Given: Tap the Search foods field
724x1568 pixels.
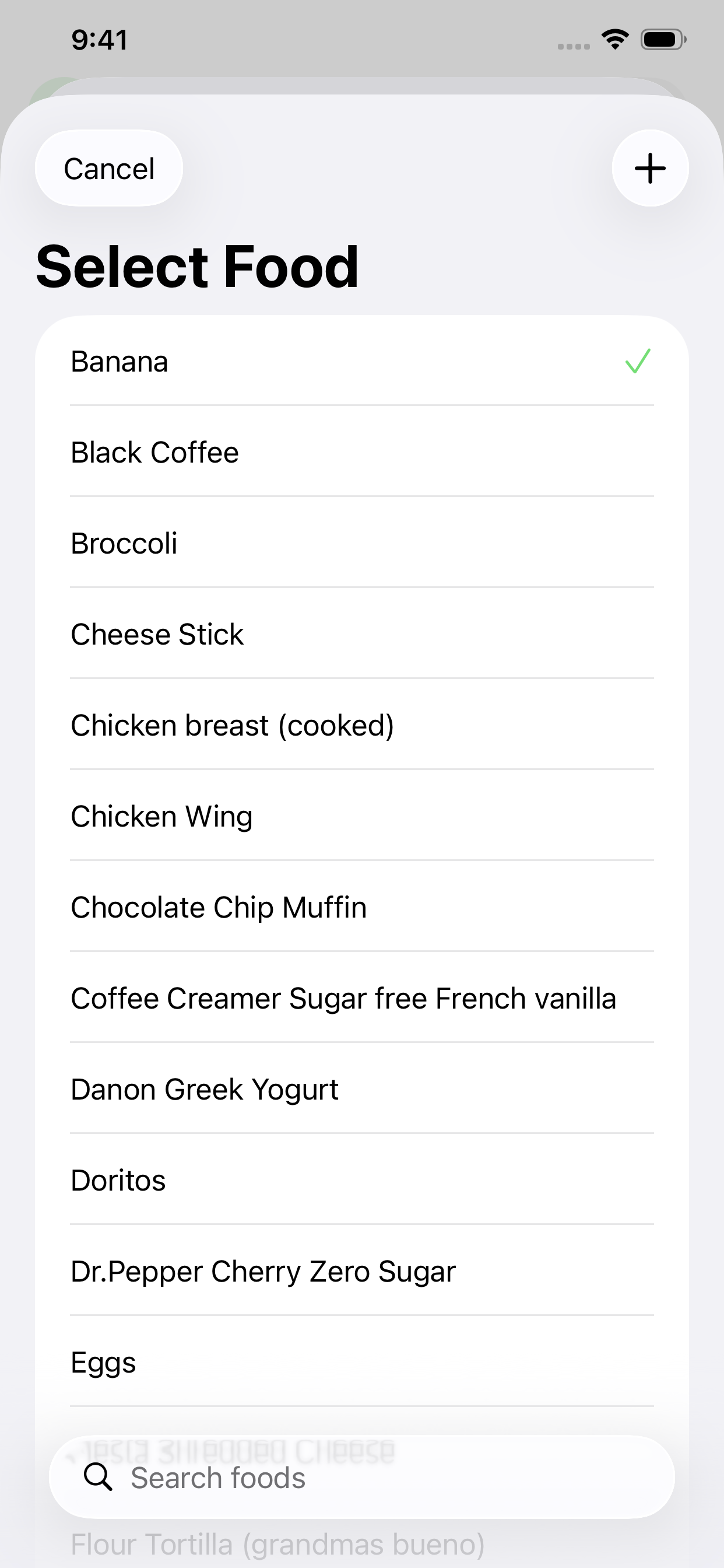Looking at the screenshot, I should [x=362, y=1478].
